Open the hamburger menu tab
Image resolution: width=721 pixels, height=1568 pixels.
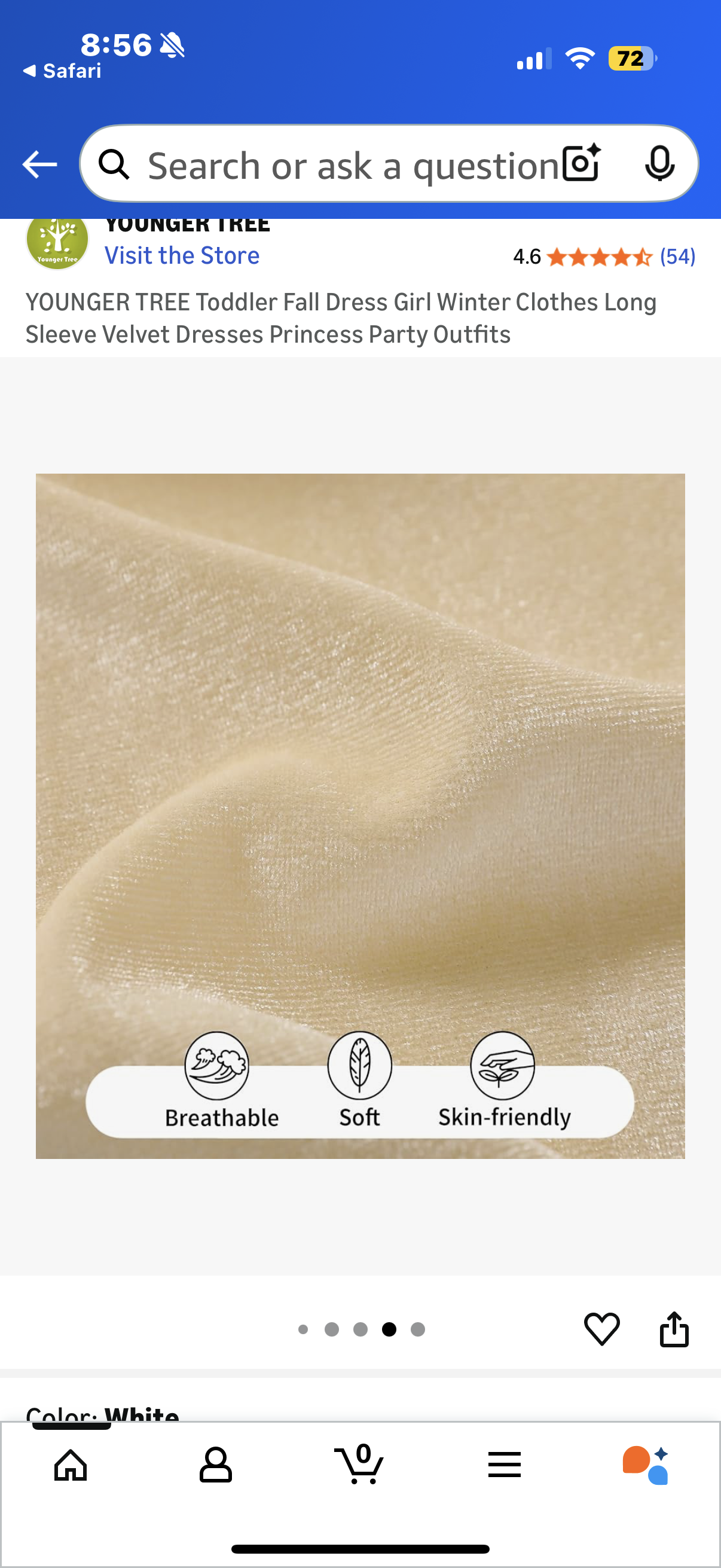coord(505,1465)
